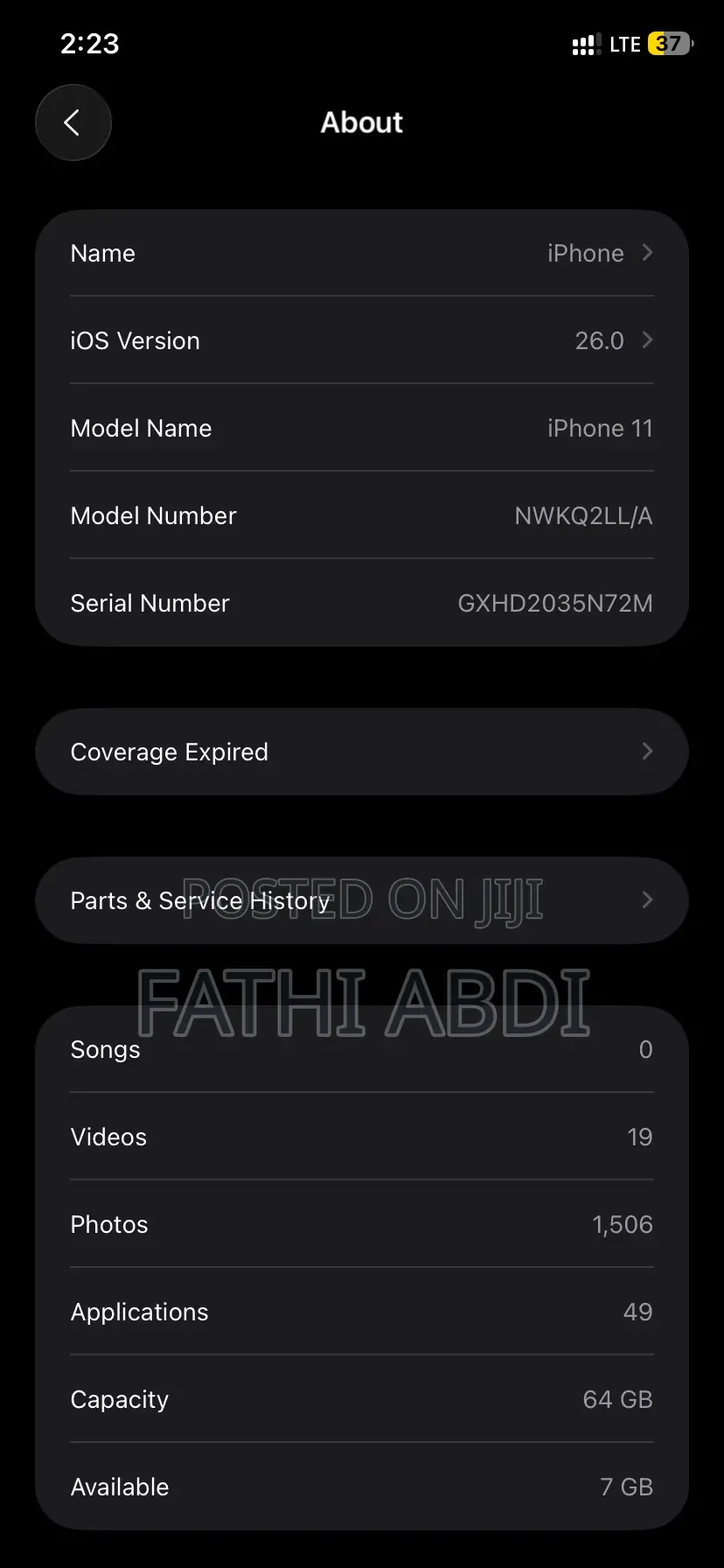Tap the back arrow icon

pos(73,122)
